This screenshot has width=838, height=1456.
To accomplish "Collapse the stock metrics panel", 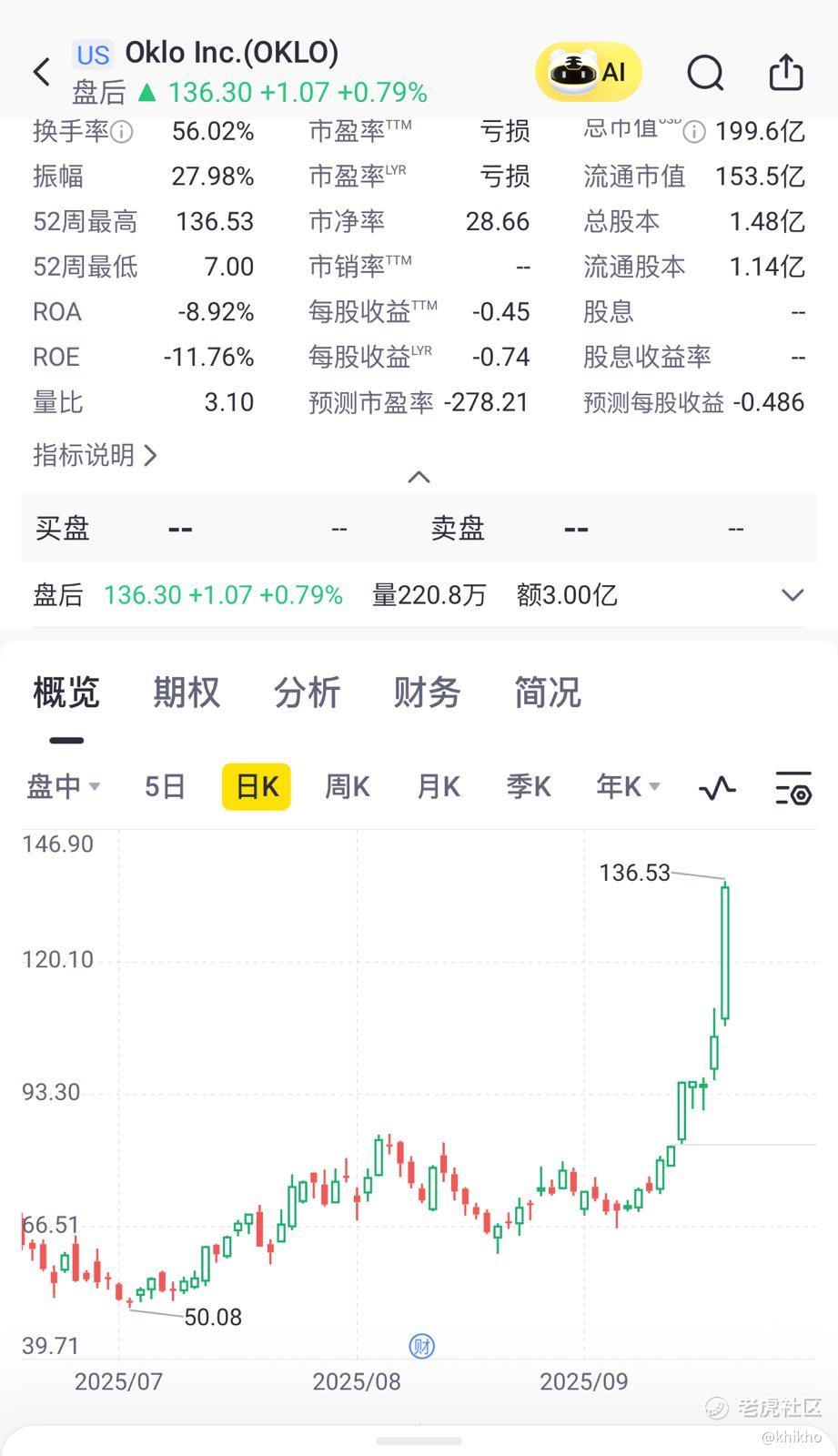I will [419, 477].
